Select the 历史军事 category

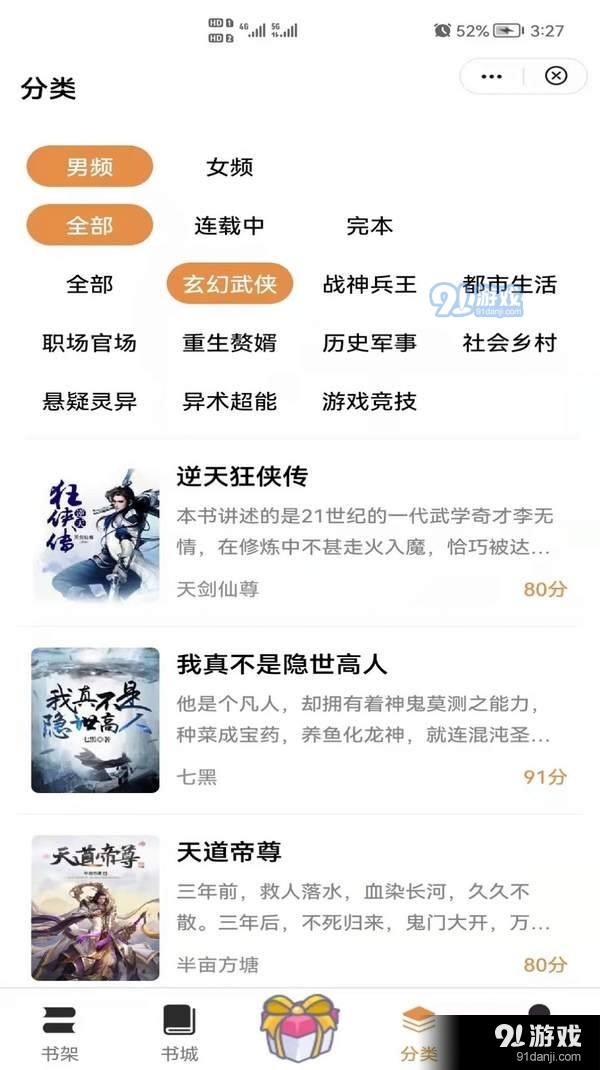(369, 343)
